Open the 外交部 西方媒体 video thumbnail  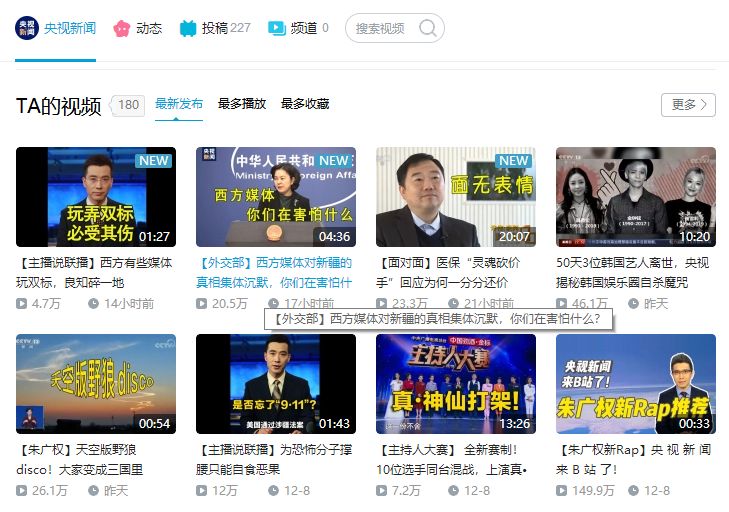pos(275,197)
